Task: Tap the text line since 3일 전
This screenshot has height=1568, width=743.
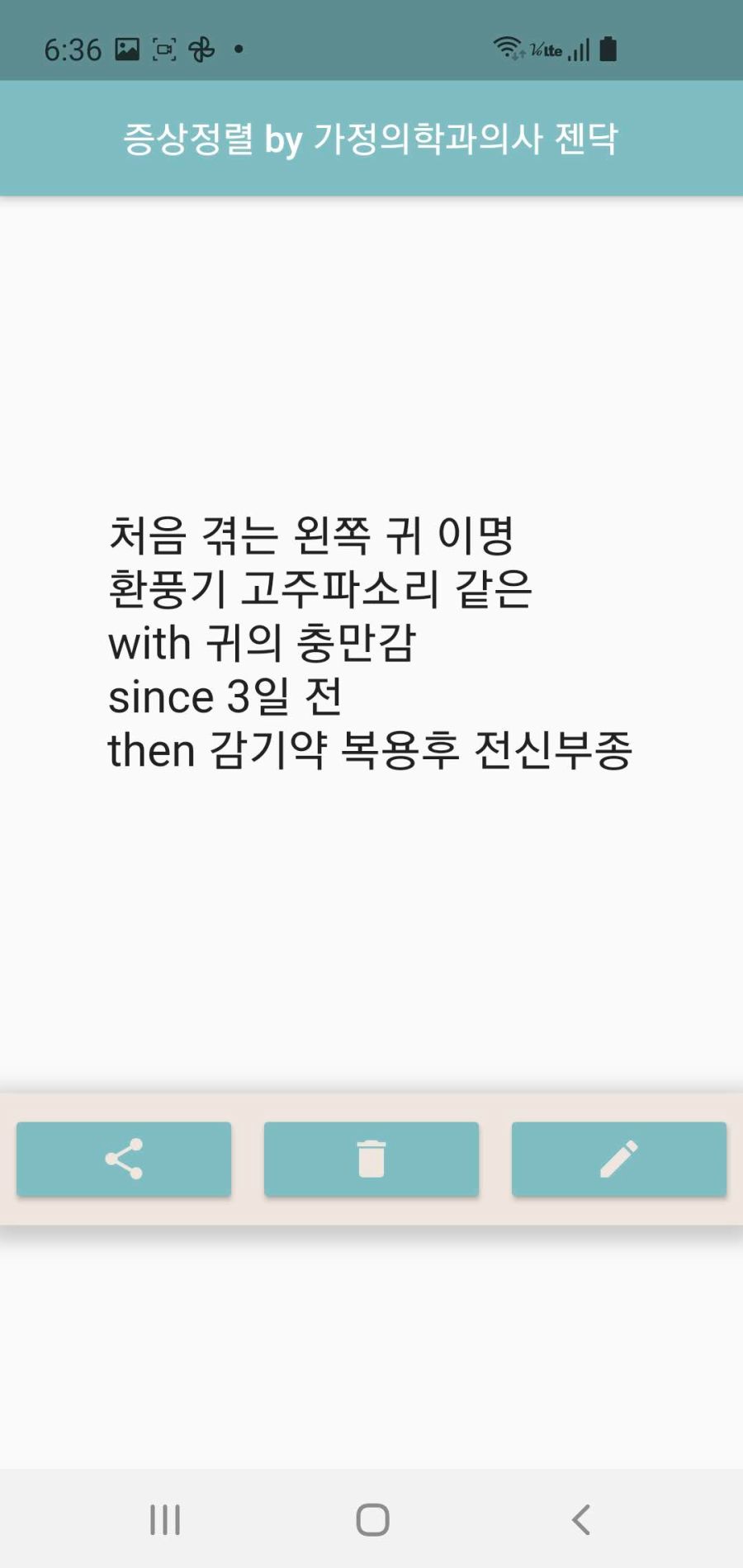Action: click(228, 697)
